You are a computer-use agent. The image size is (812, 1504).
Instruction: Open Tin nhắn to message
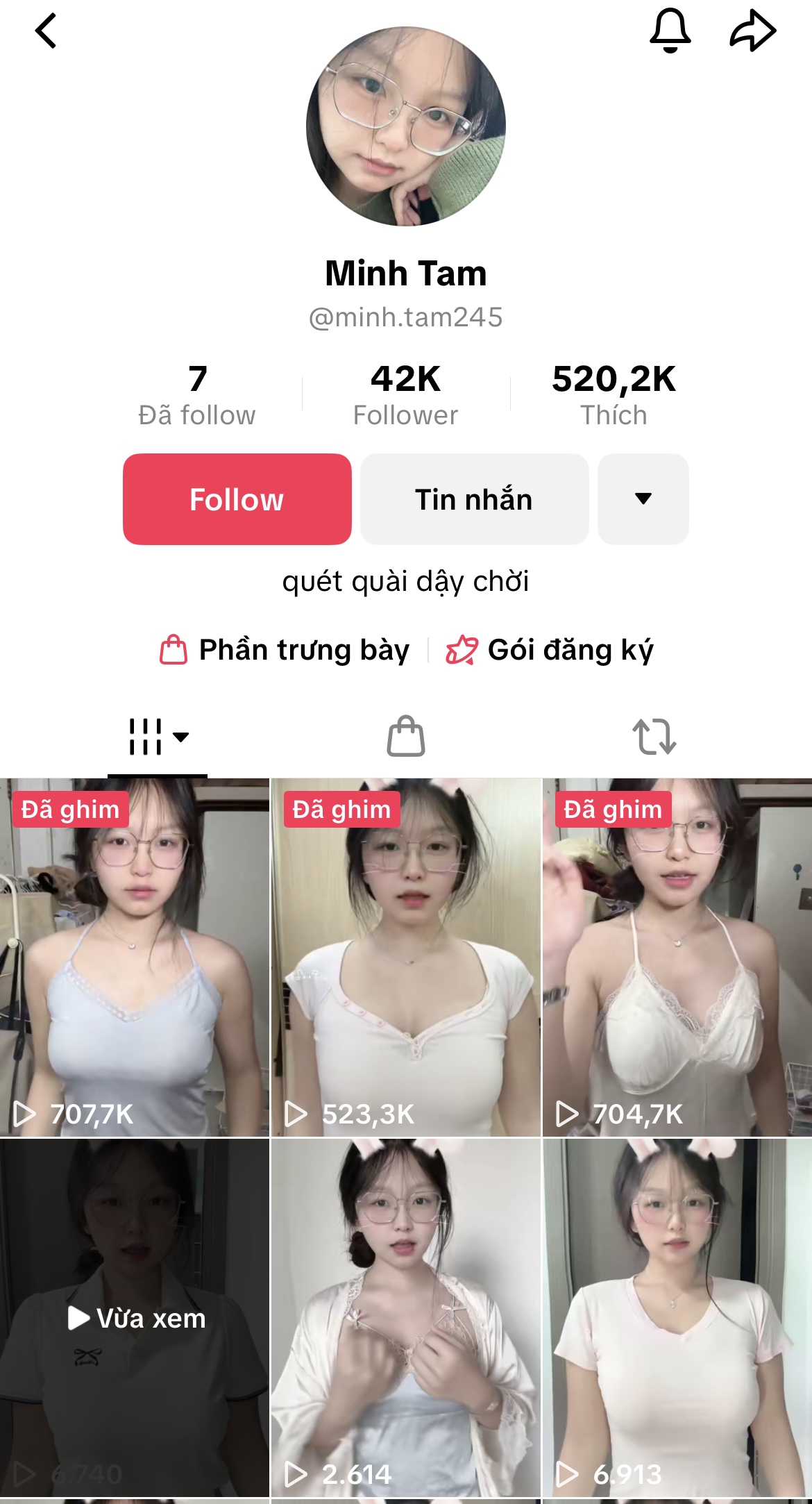coord(474,499)
